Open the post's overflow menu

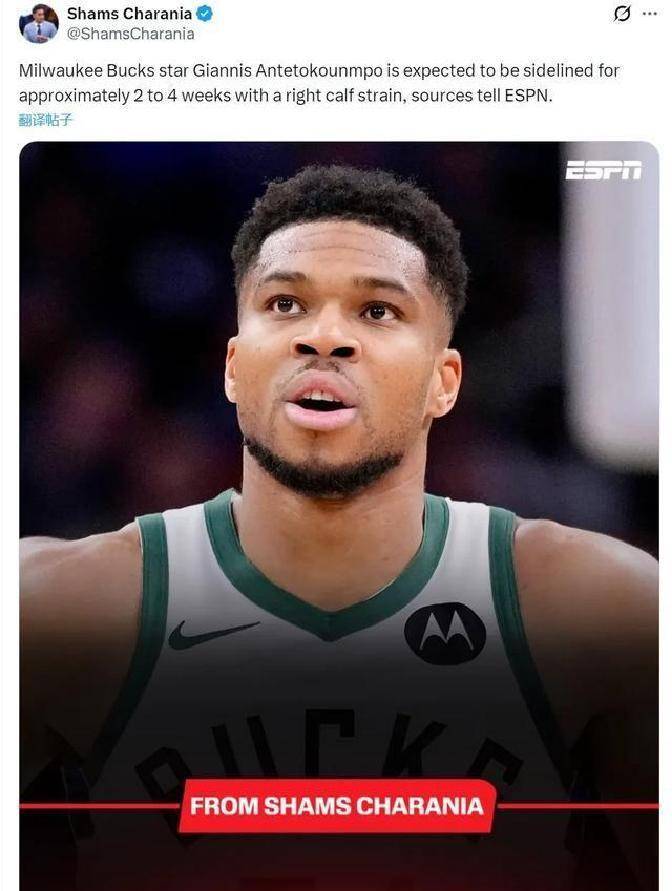pyautogui.click(x=650, y=14)
